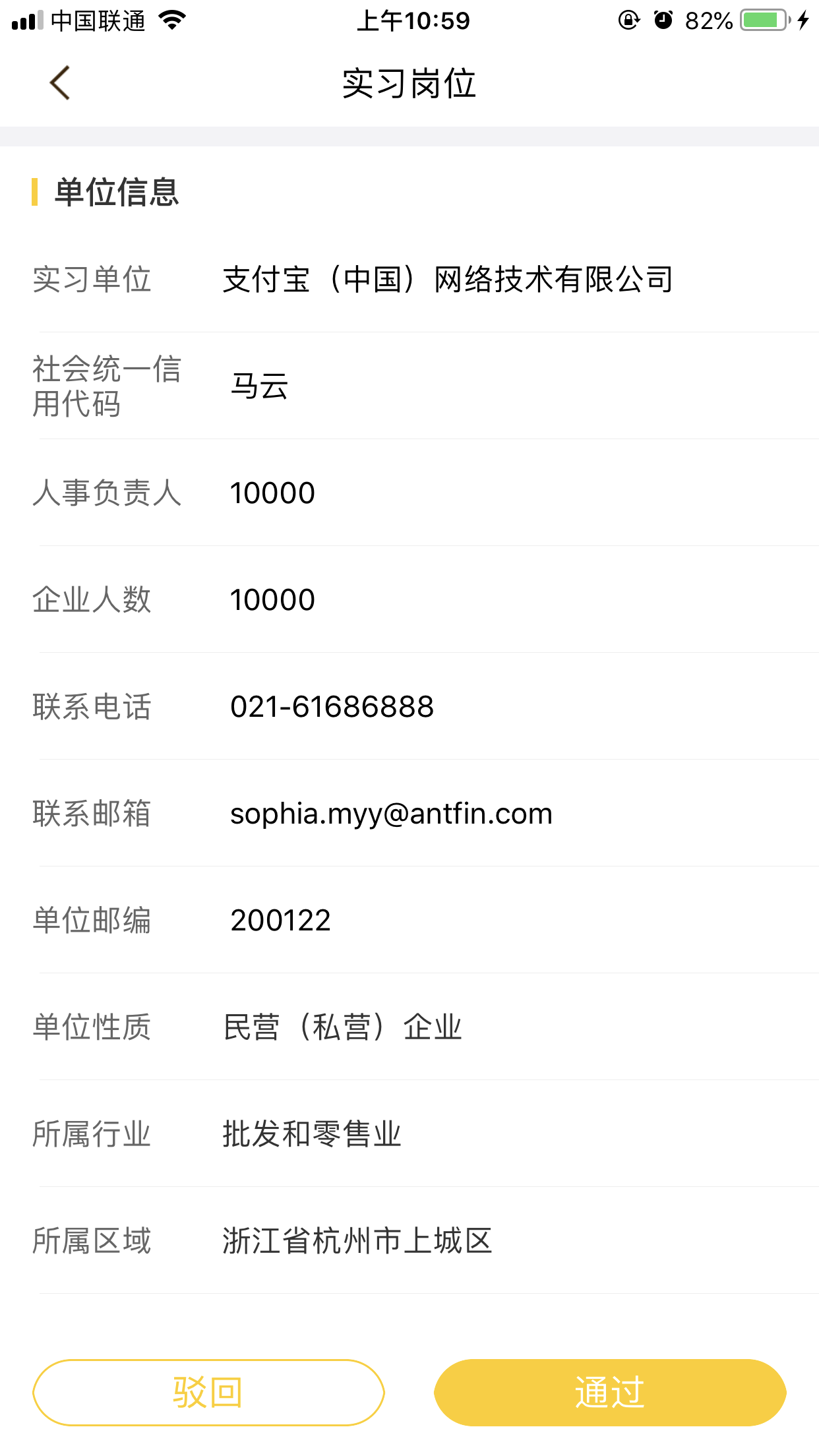
Task: Approve the internship with 通过
Action: [x=610, y=1392]
